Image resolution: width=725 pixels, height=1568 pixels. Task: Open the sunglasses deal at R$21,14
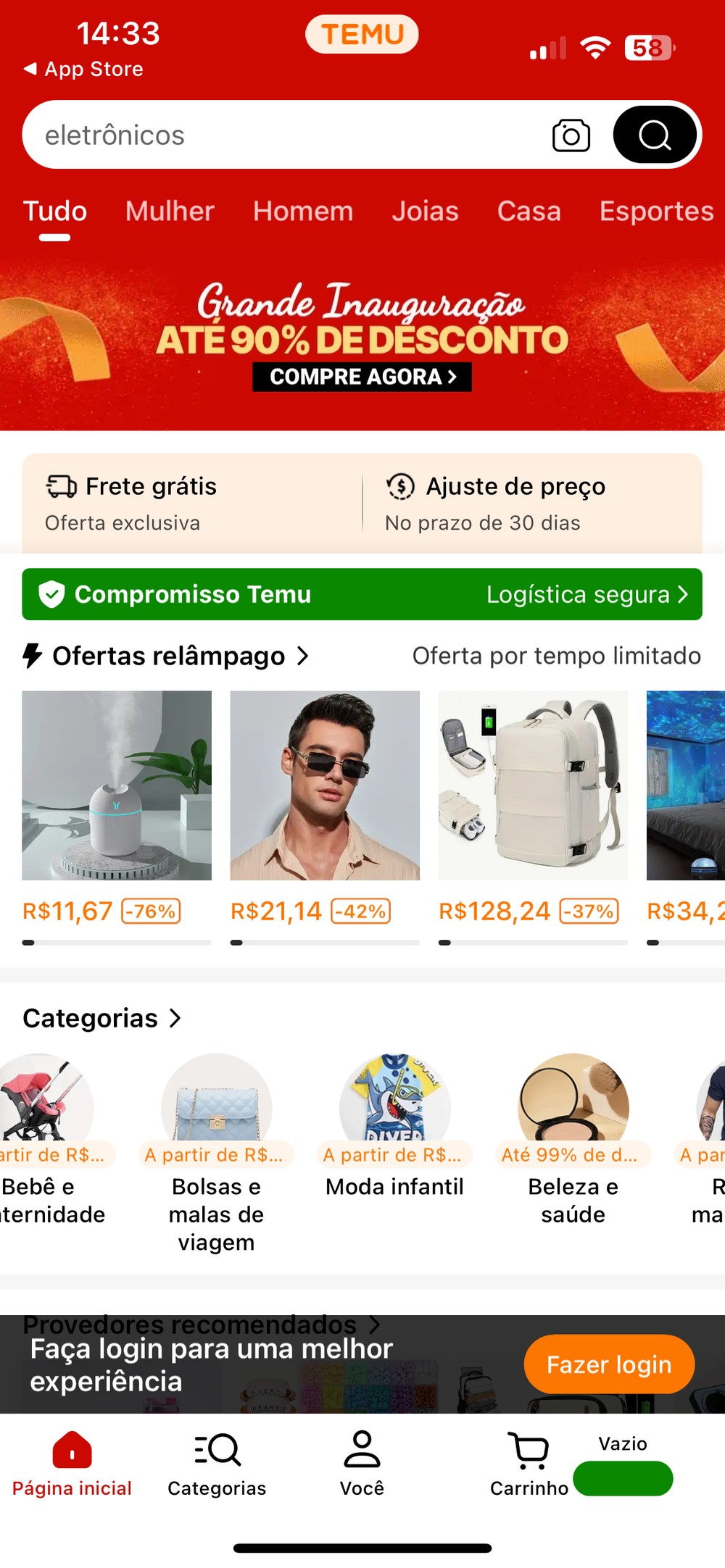pos(325,808)
